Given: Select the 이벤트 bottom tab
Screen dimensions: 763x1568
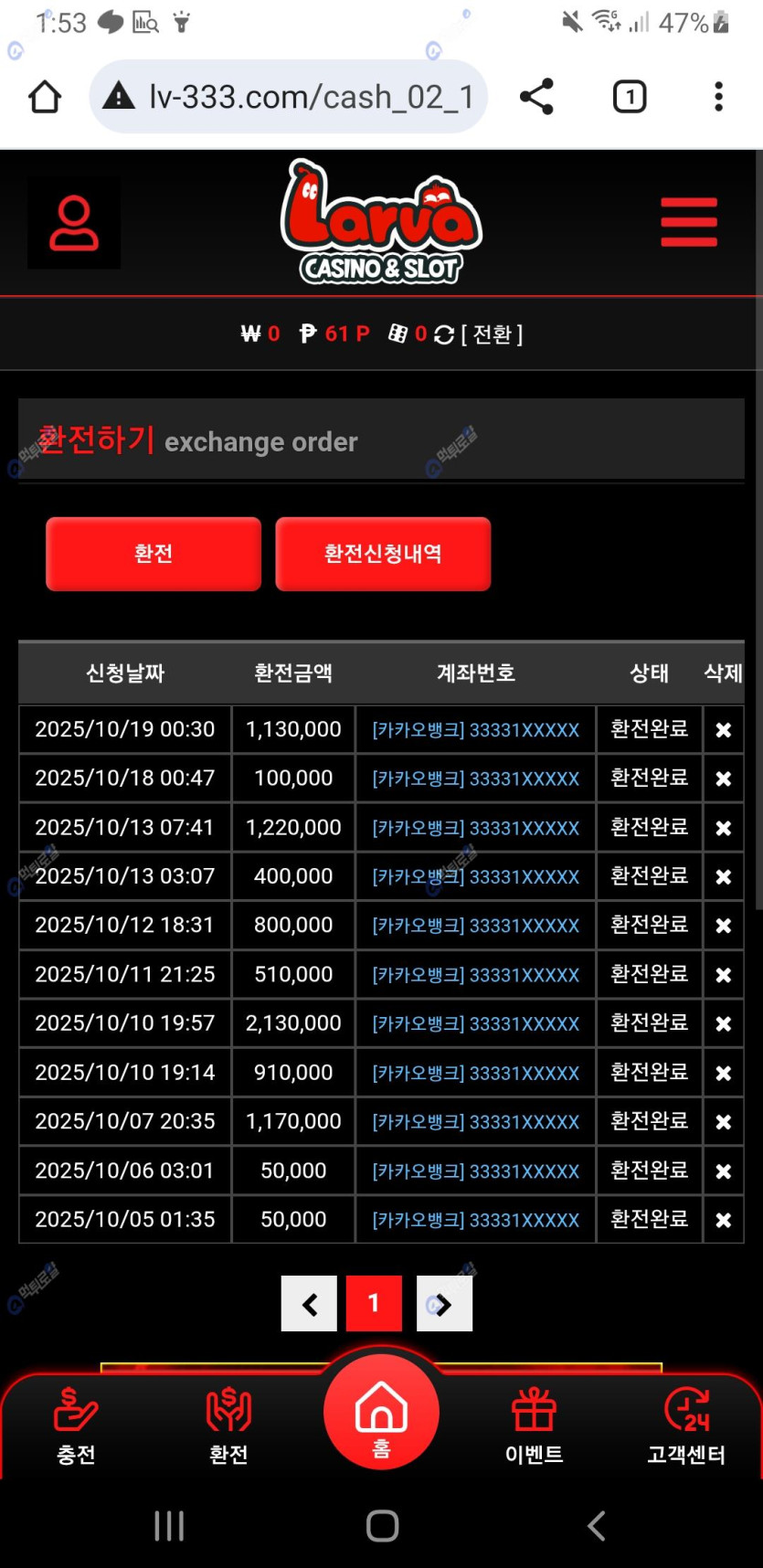Looking at the screenshot, I should tap(535, 1425).
